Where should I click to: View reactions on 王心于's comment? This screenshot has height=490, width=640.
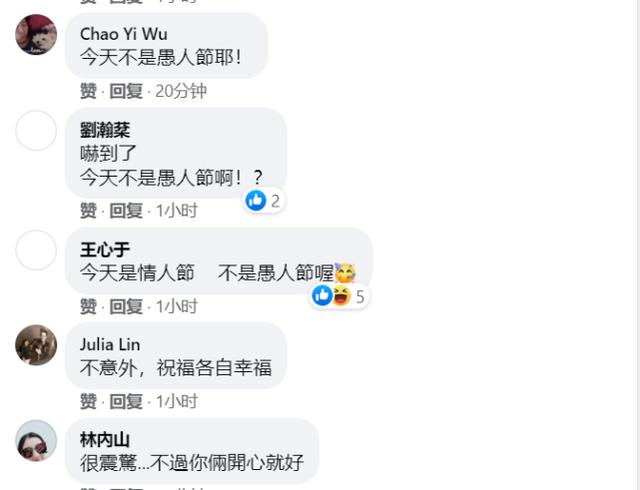[x=340, y=296]
